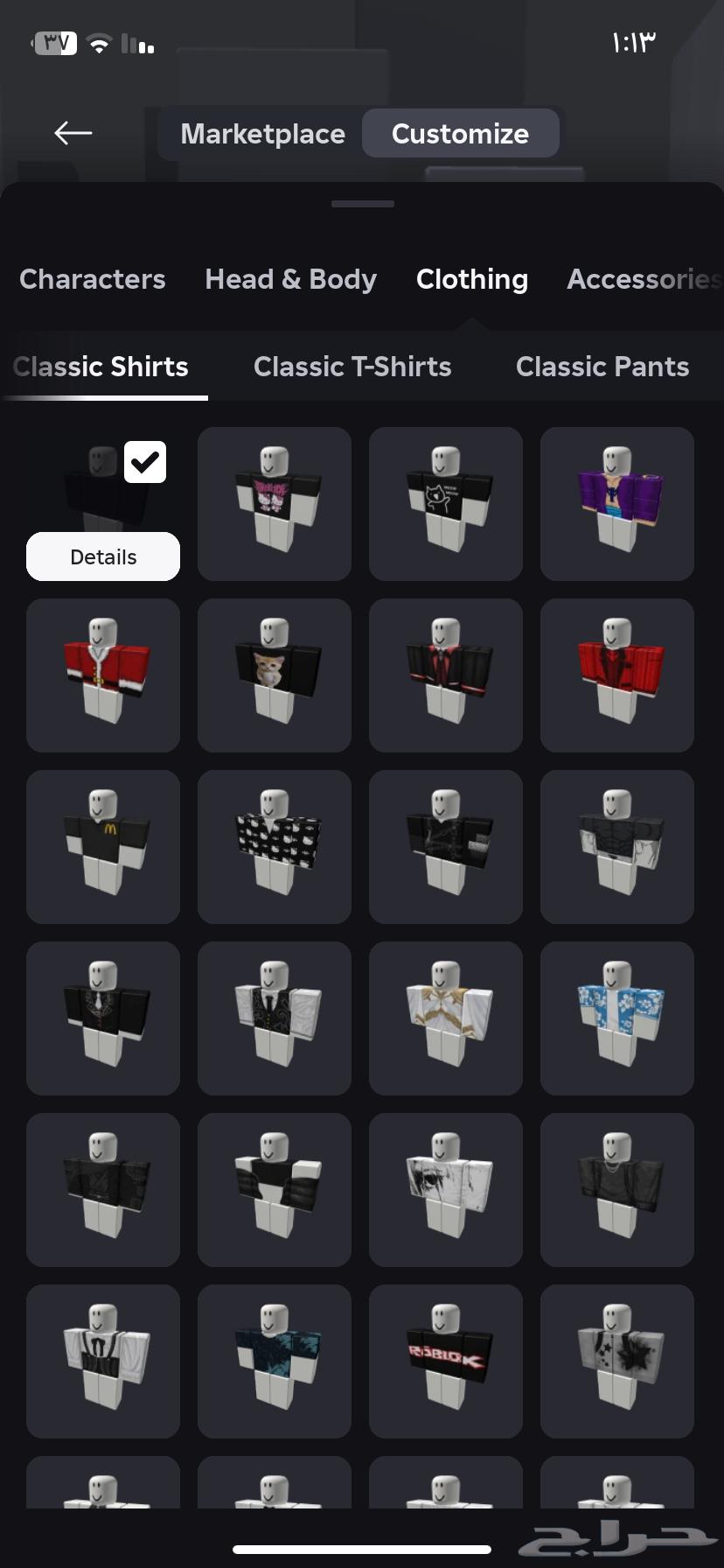Equip the dark teal tie-dye shirt
Screen dimensions: 724x1568
[x=275, y=1361]
